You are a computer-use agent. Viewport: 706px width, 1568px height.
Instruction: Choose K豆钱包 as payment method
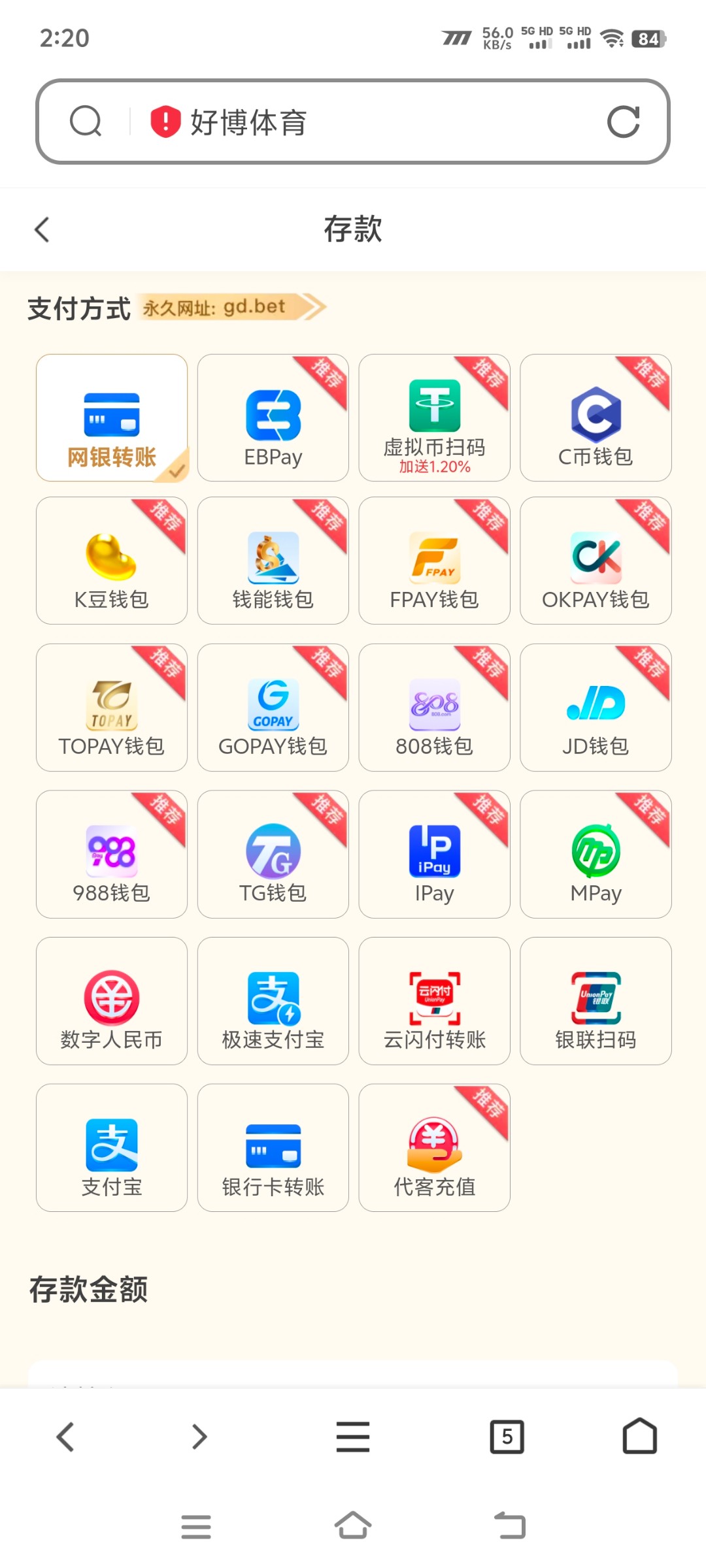point(111,562)
